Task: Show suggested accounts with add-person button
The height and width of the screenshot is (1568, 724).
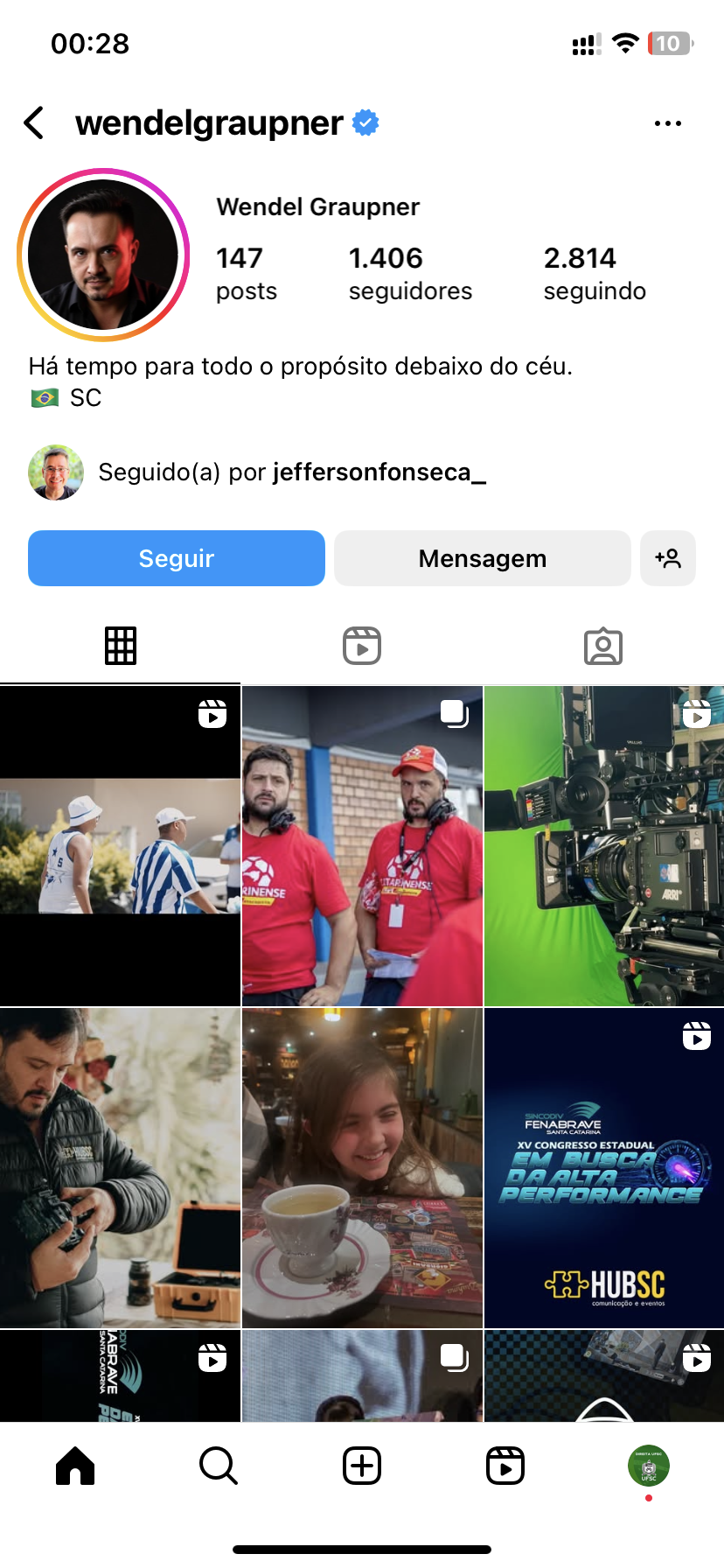Action: 668,558
